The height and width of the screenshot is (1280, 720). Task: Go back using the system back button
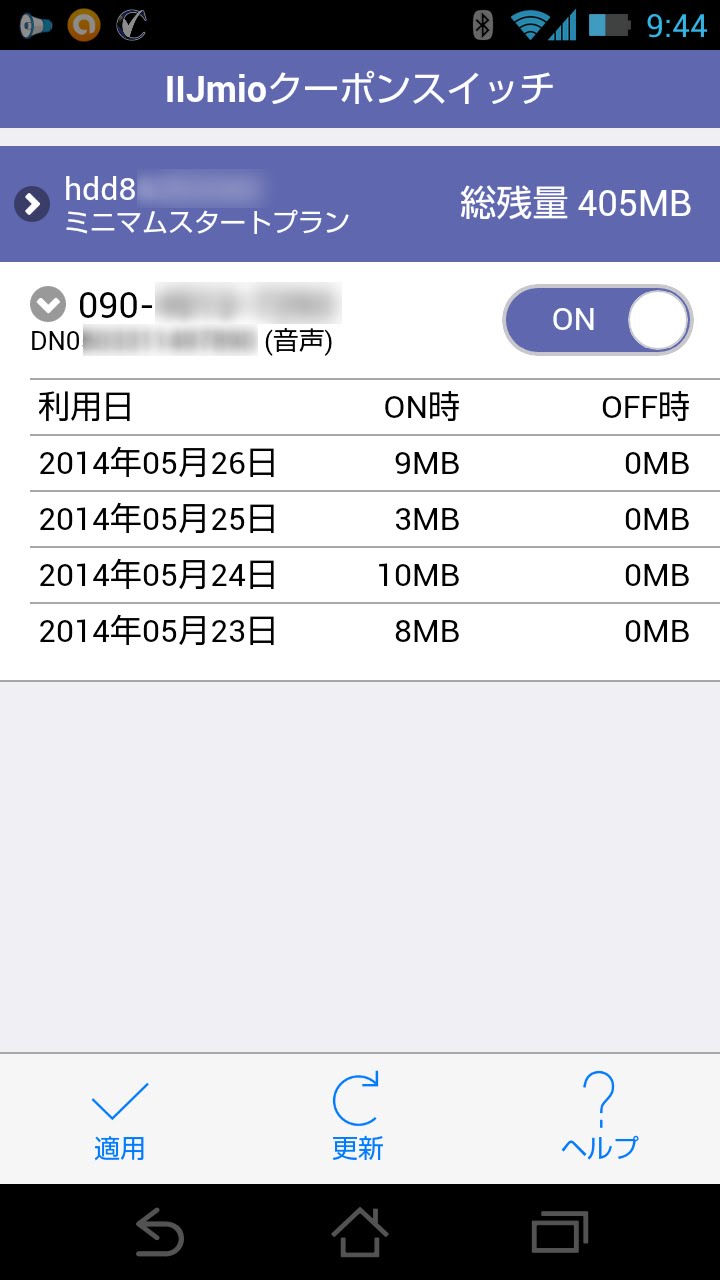pyautogui.click(x=160, y=1232)
